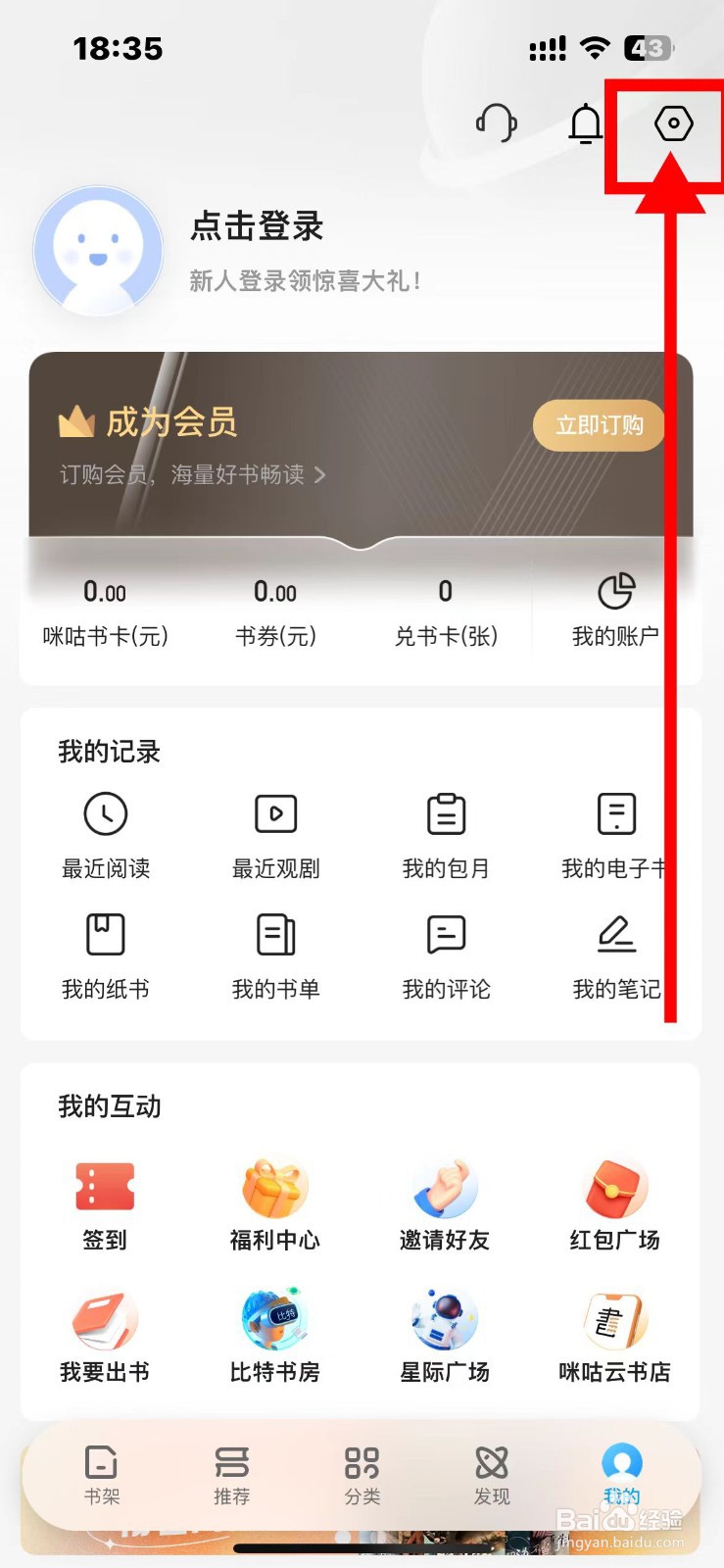Screen dimensions: 724x1568
Task: Open the Settings gear icon
Action: 673,122
